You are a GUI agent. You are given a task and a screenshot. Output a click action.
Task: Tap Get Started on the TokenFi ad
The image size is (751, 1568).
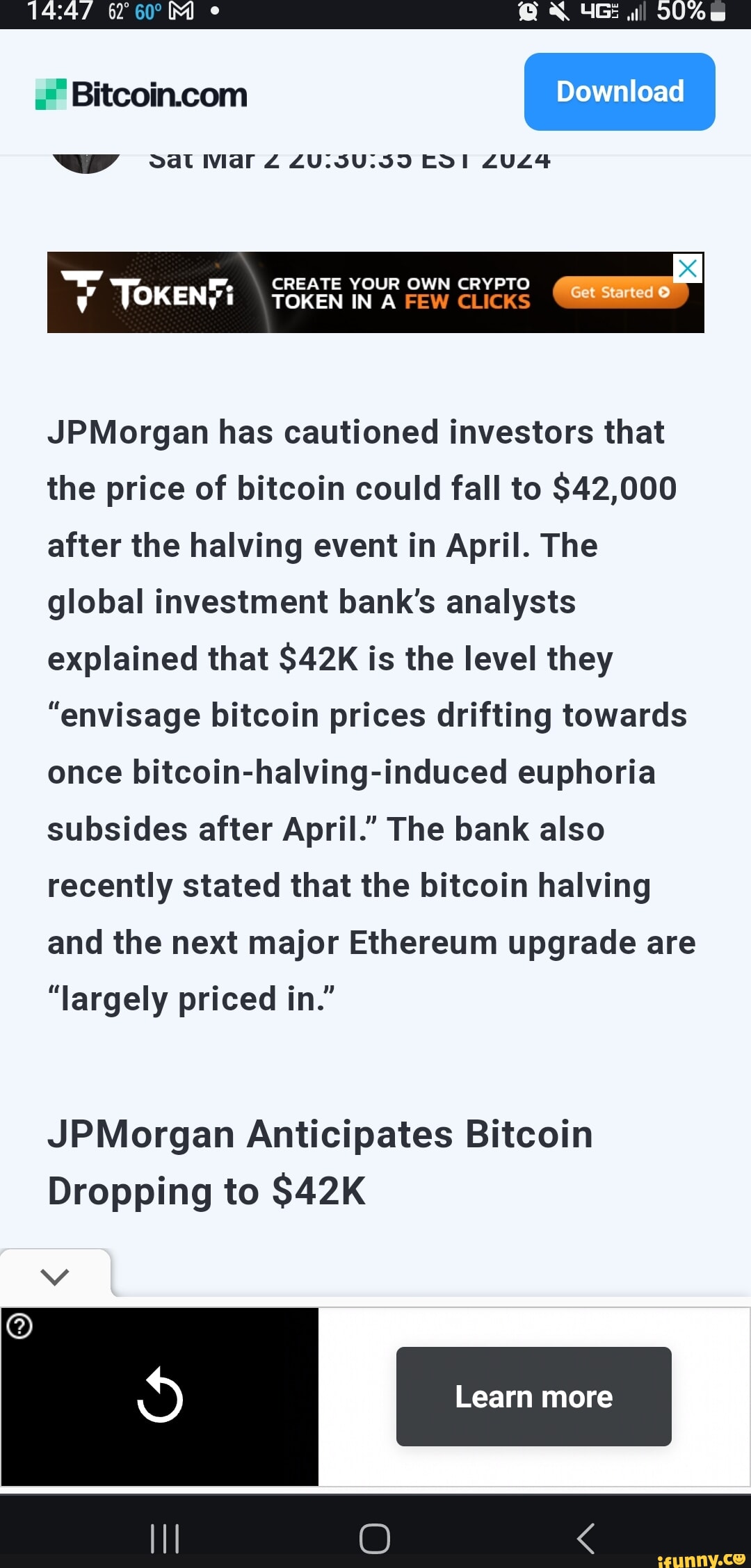(x=620, y=293)
